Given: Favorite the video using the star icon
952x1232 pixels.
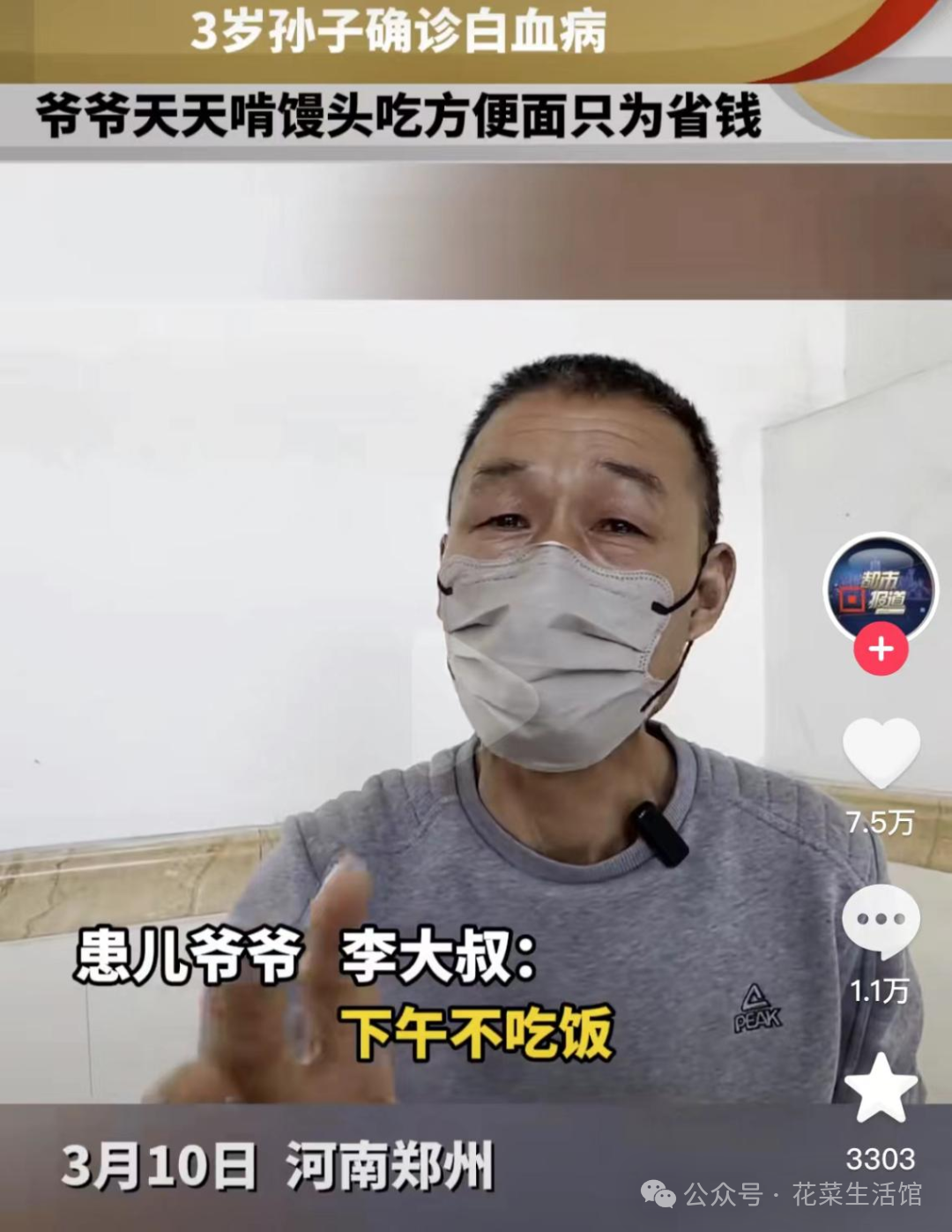Looking at the screenshot, I should tap(881, 1089).
